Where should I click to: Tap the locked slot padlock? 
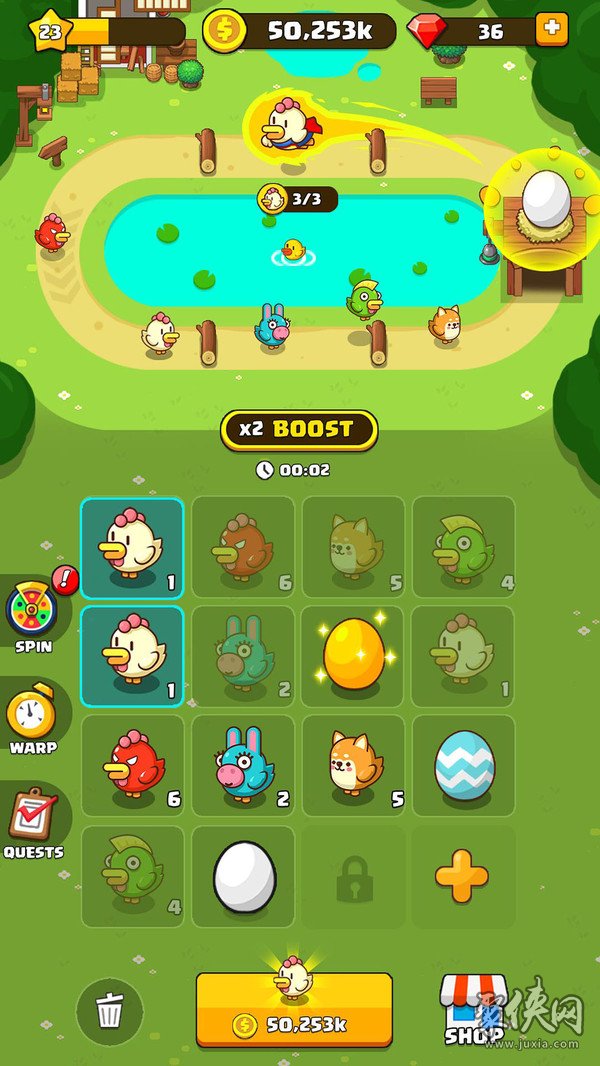tap(354, 876)
